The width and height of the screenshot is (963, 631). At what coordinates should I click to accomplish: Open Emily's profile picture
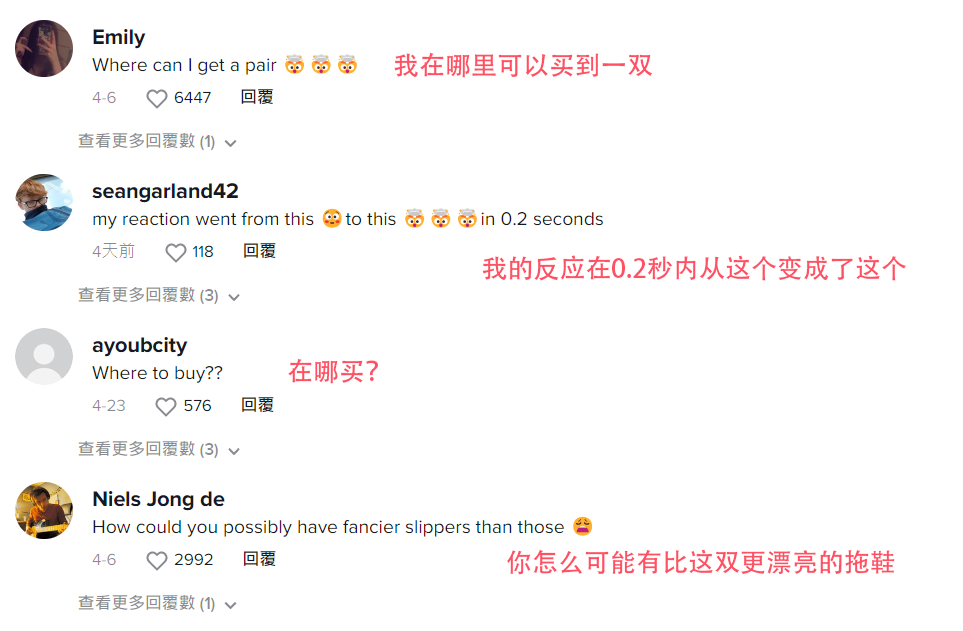click(45, 49)
